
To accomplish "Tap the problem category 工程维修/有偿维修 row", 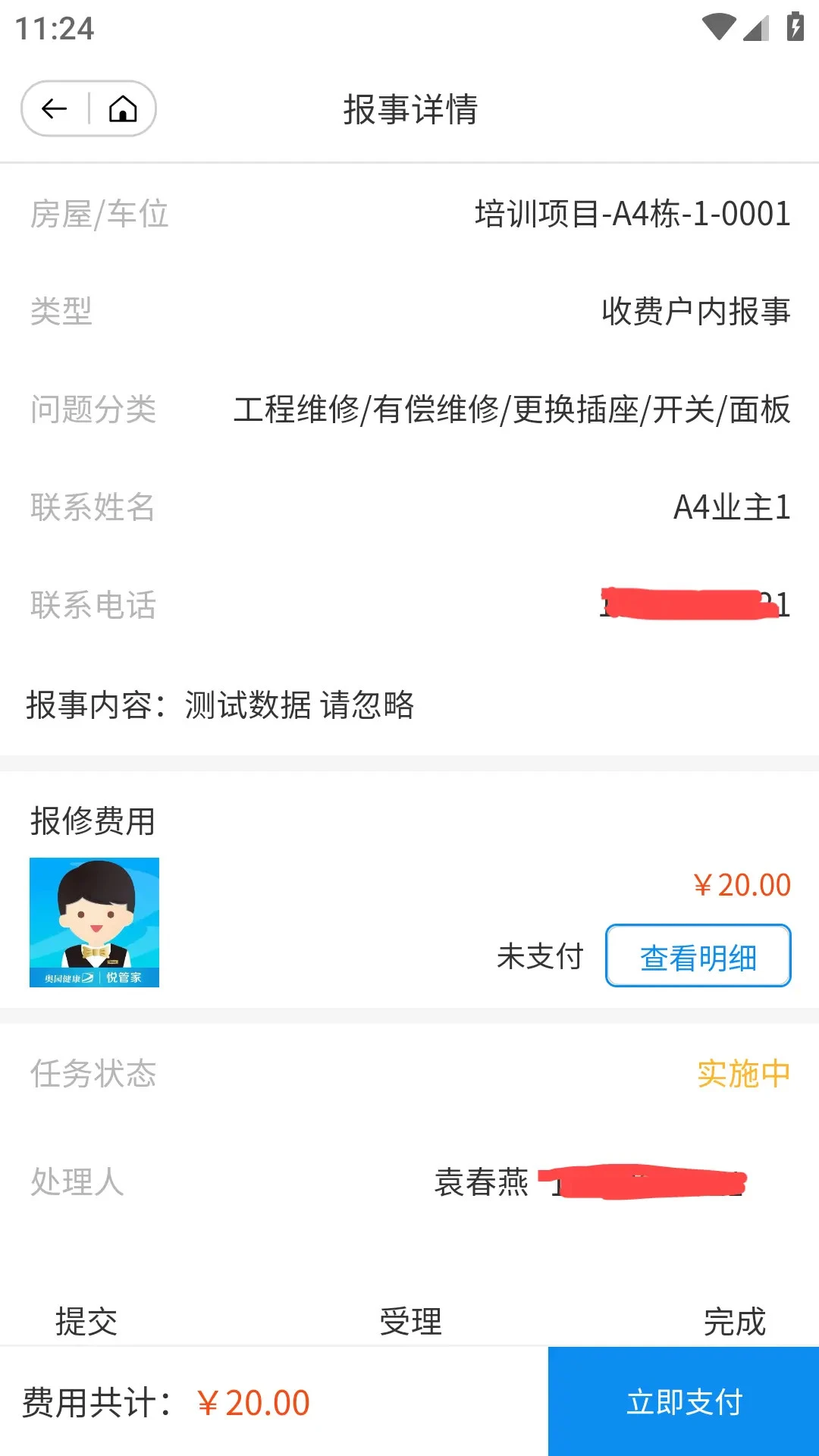I will pos(513,409).
